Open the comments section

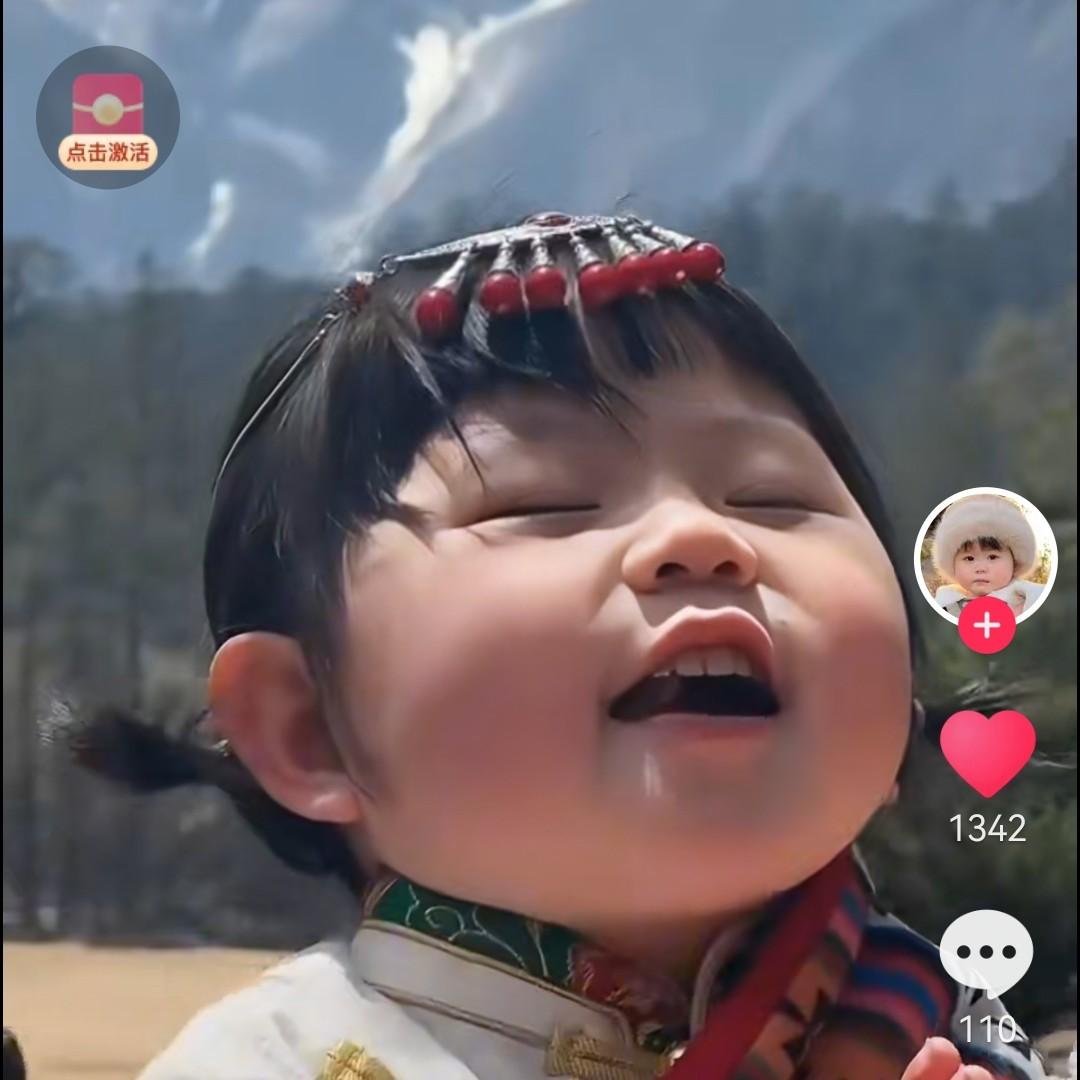(986, 954)
